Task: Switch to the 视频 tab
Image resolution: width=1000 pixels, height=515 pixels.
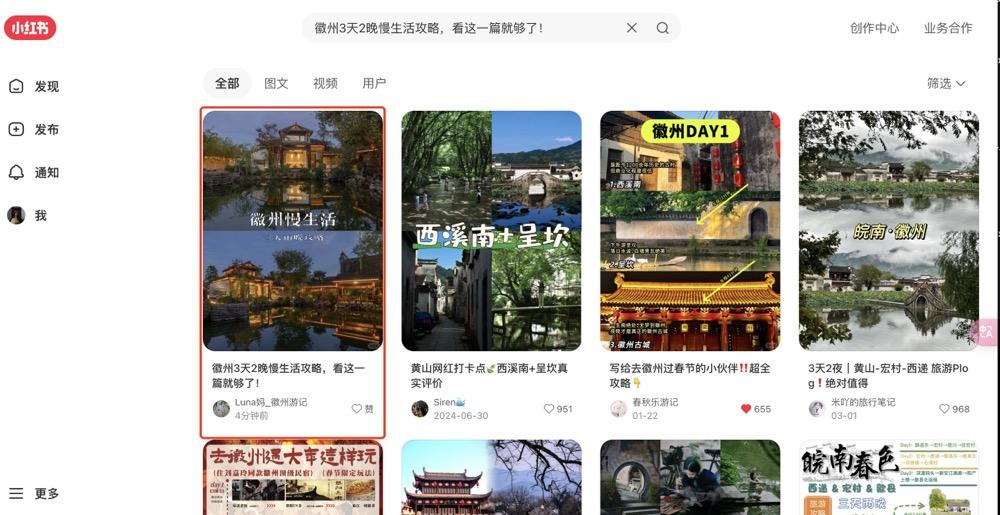Action: click(325, 83)
